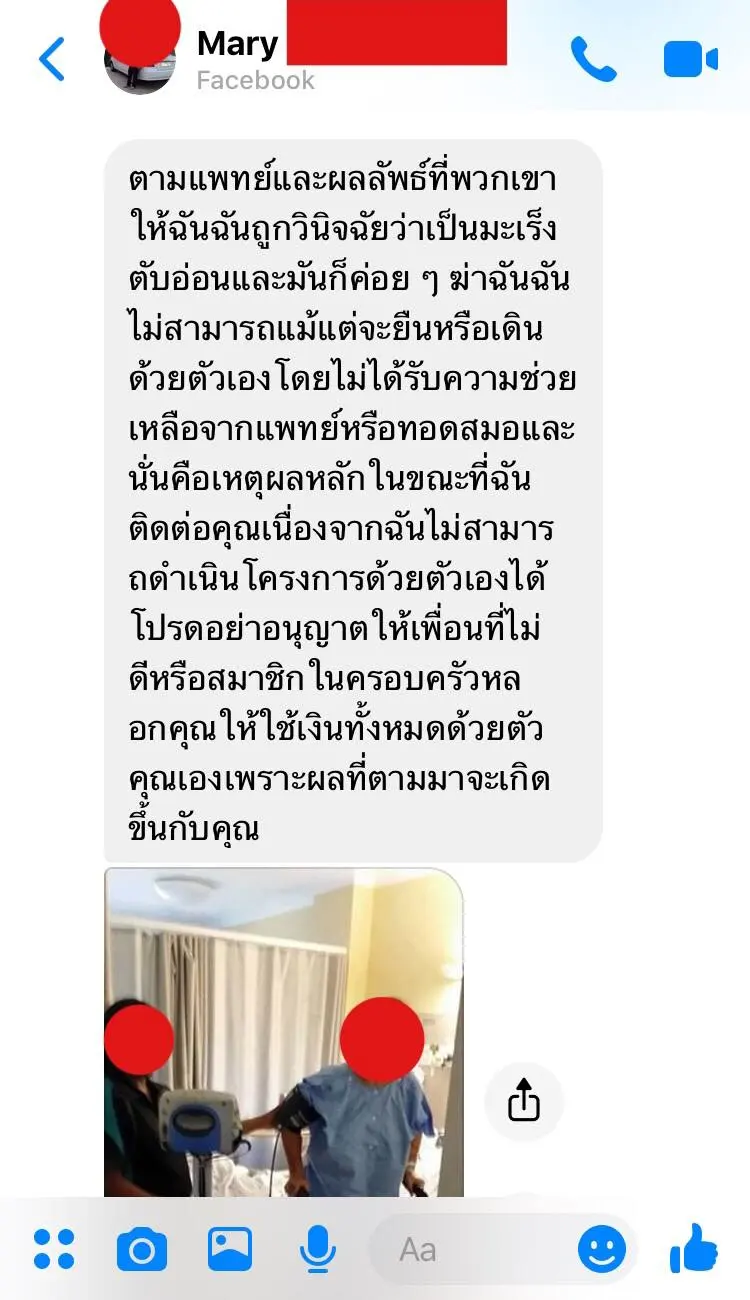Open the camera to take a photo

tap(141, 1249)
